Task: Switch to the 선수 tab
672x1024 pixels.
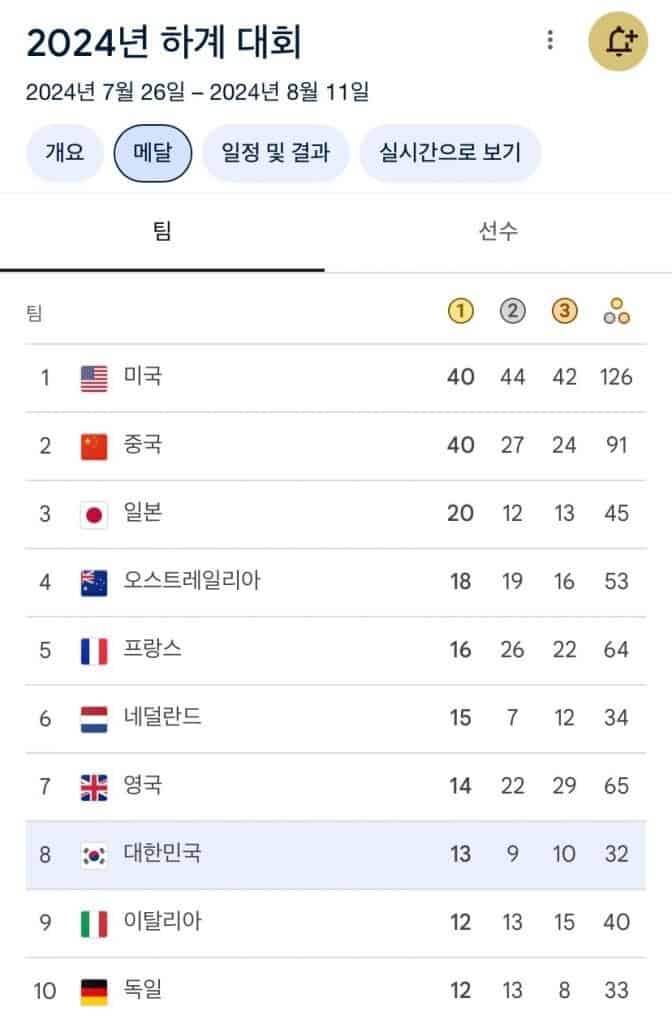Action: tap(498, 233)
